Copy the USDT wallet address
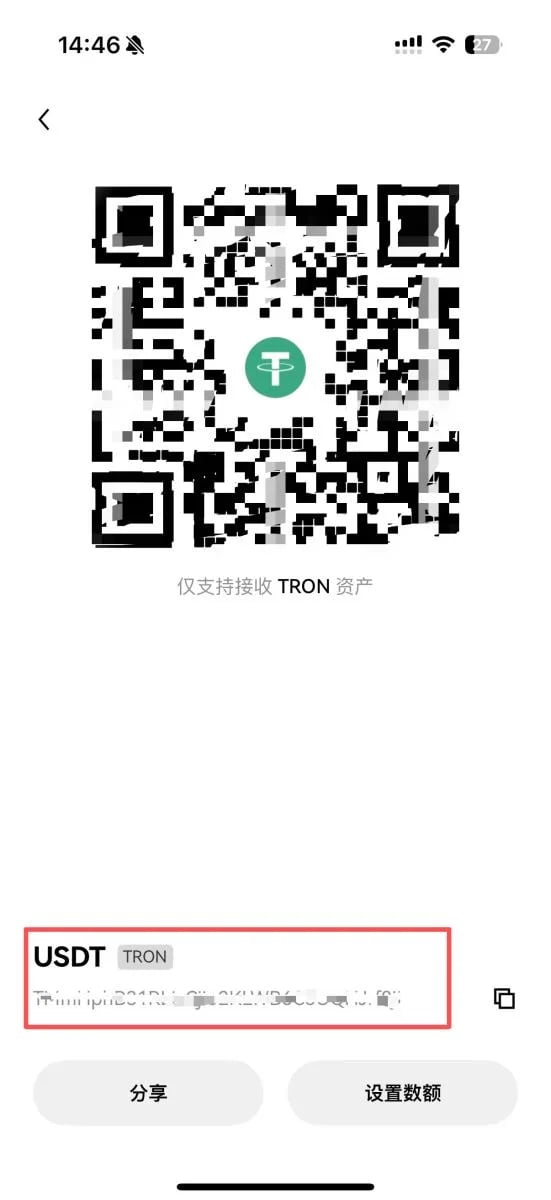The width and height of the screenshot is (551, 1200). [505, 998]
